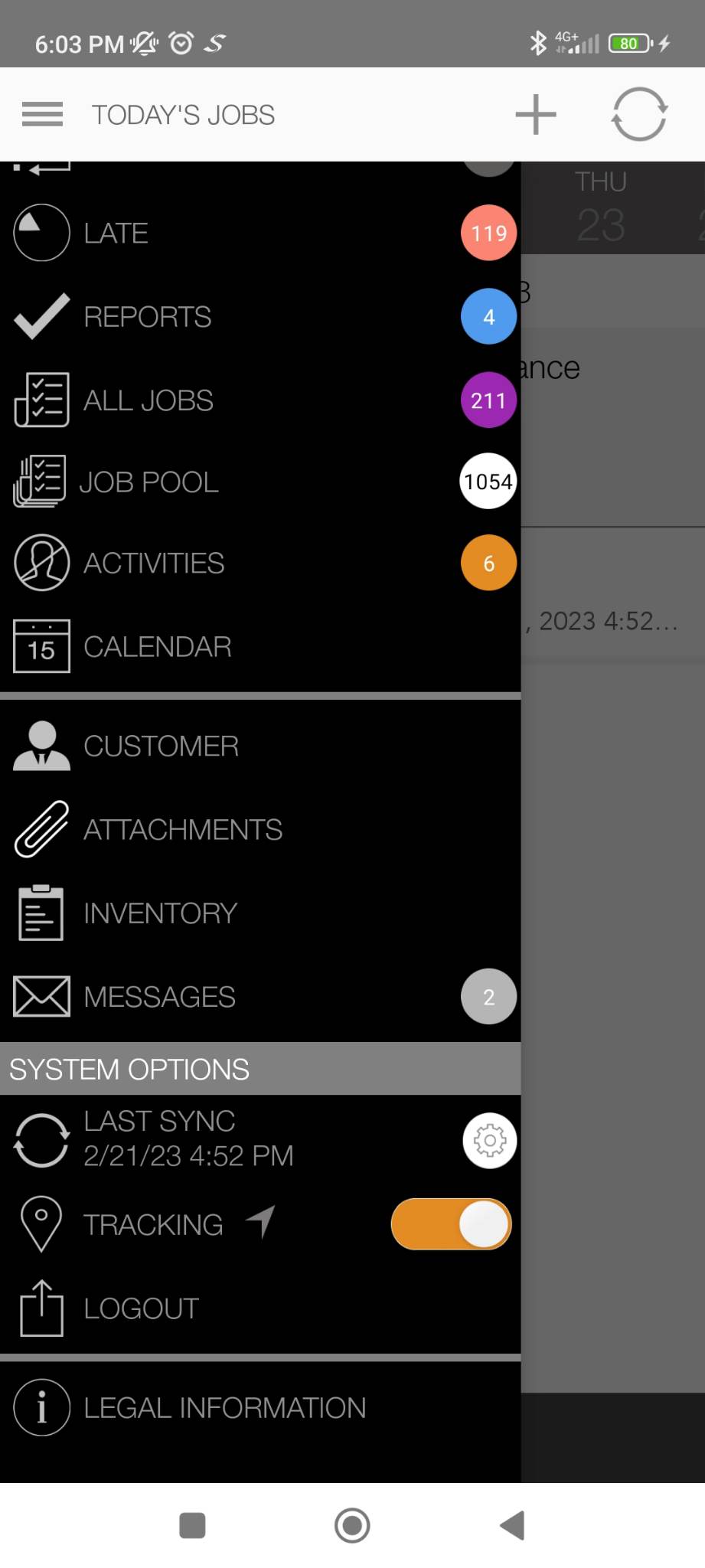Tap the sync icon in the top bar
Image resolution: width=705 pixels, height=1568 pixels.
639,115
